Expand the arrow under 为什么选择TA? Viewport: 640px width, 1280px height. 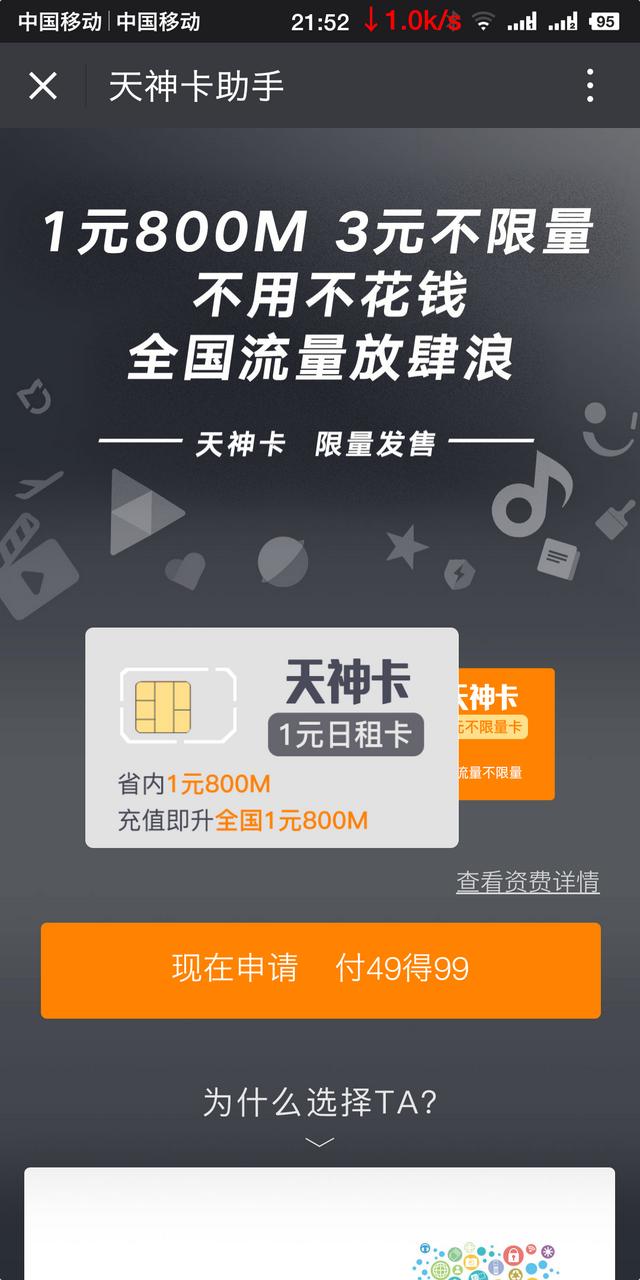point(319,1142)
